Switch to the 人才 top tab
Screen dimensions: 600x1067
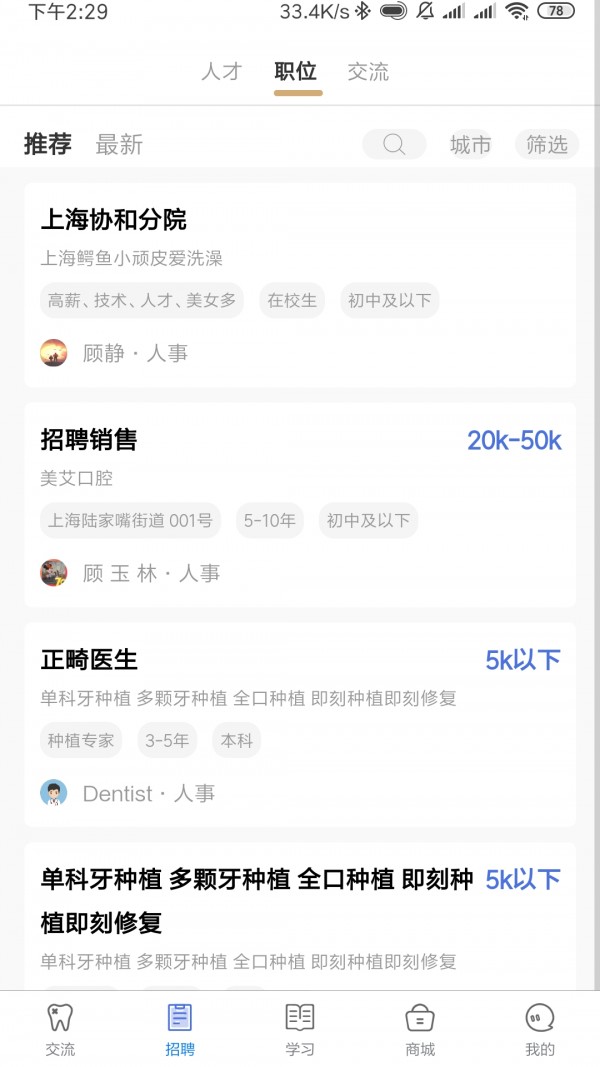click(x=221, y=72)
